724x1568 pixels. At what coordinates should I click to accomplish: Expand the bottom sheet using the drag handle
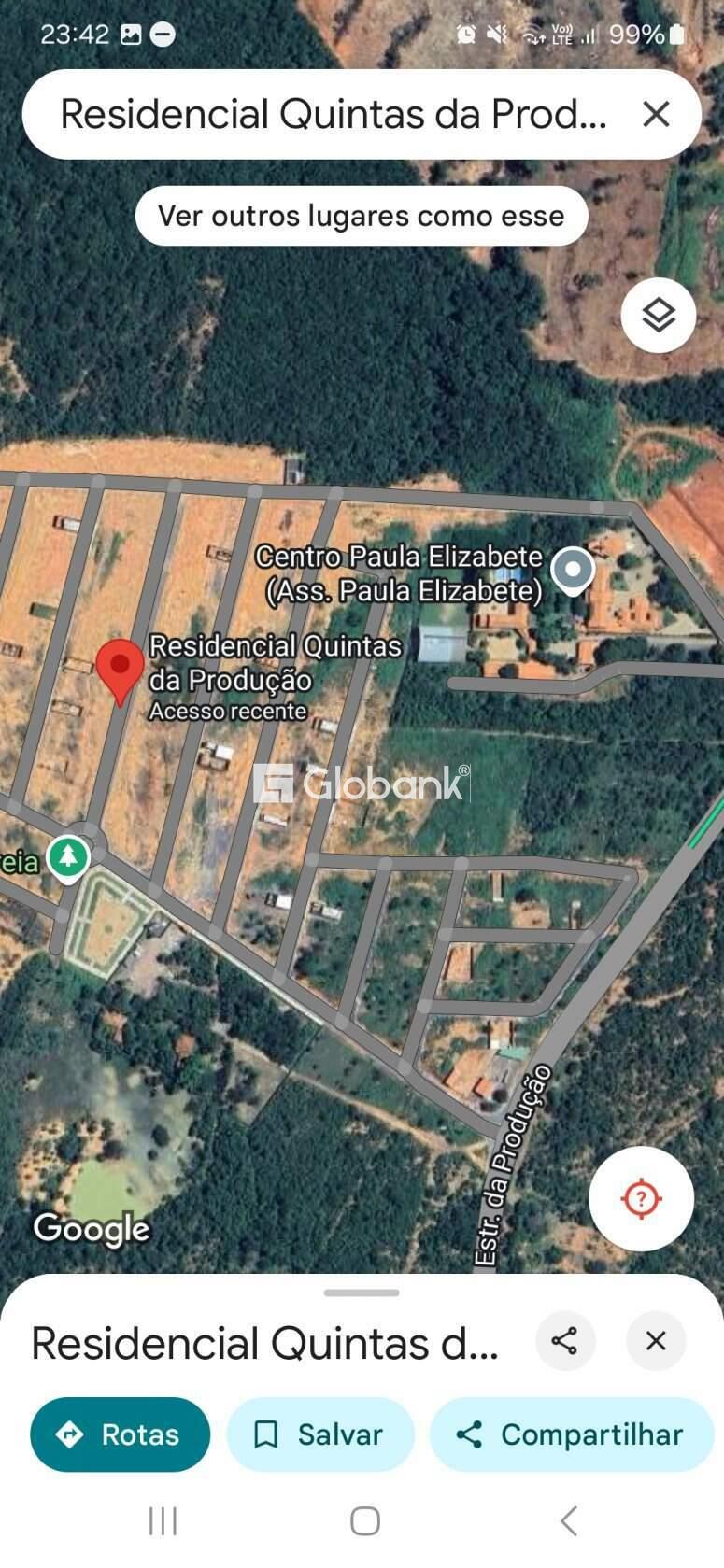coord(362,1293)
